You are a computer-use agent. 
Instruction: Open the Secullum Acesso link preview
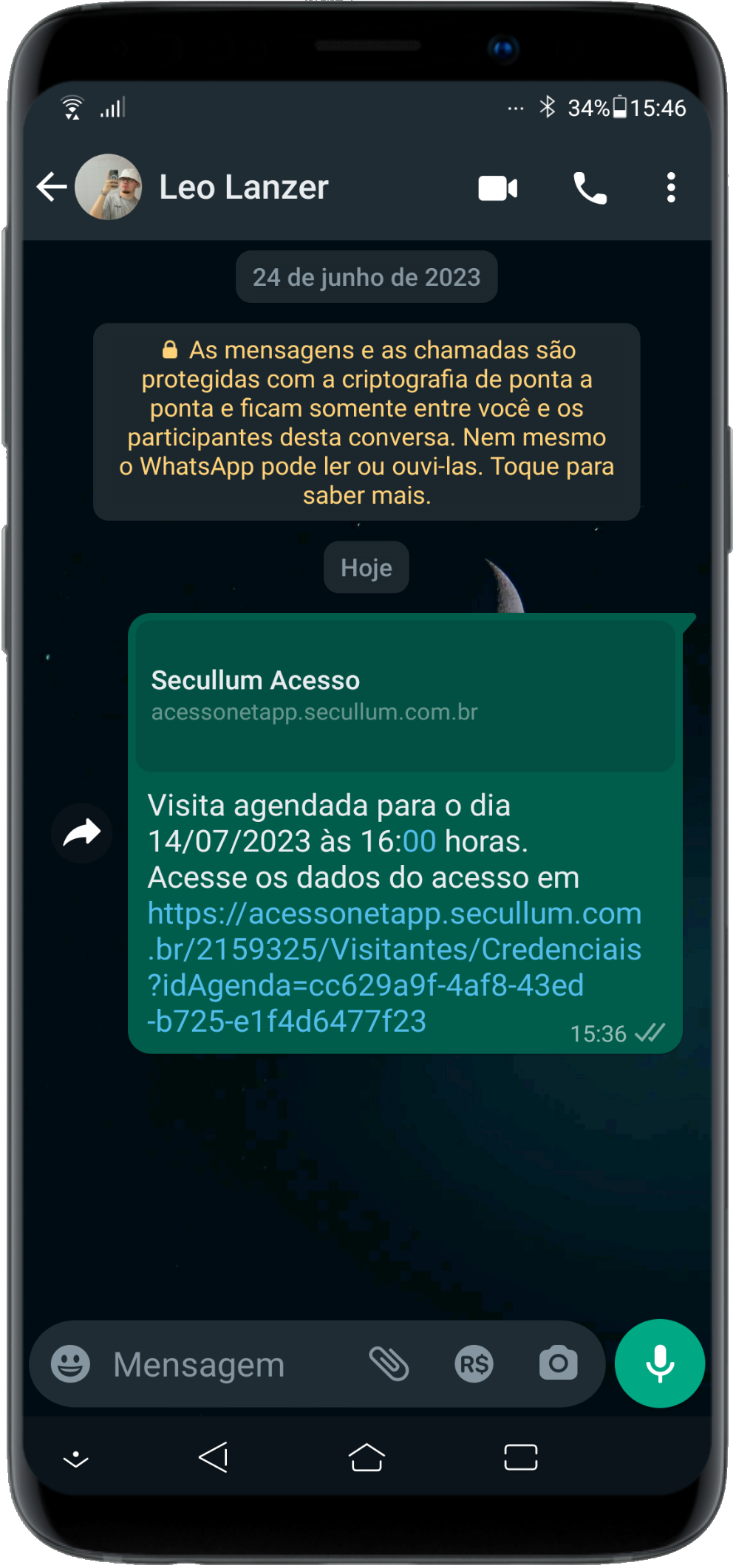pyautogui.click(x=404, y=696)
